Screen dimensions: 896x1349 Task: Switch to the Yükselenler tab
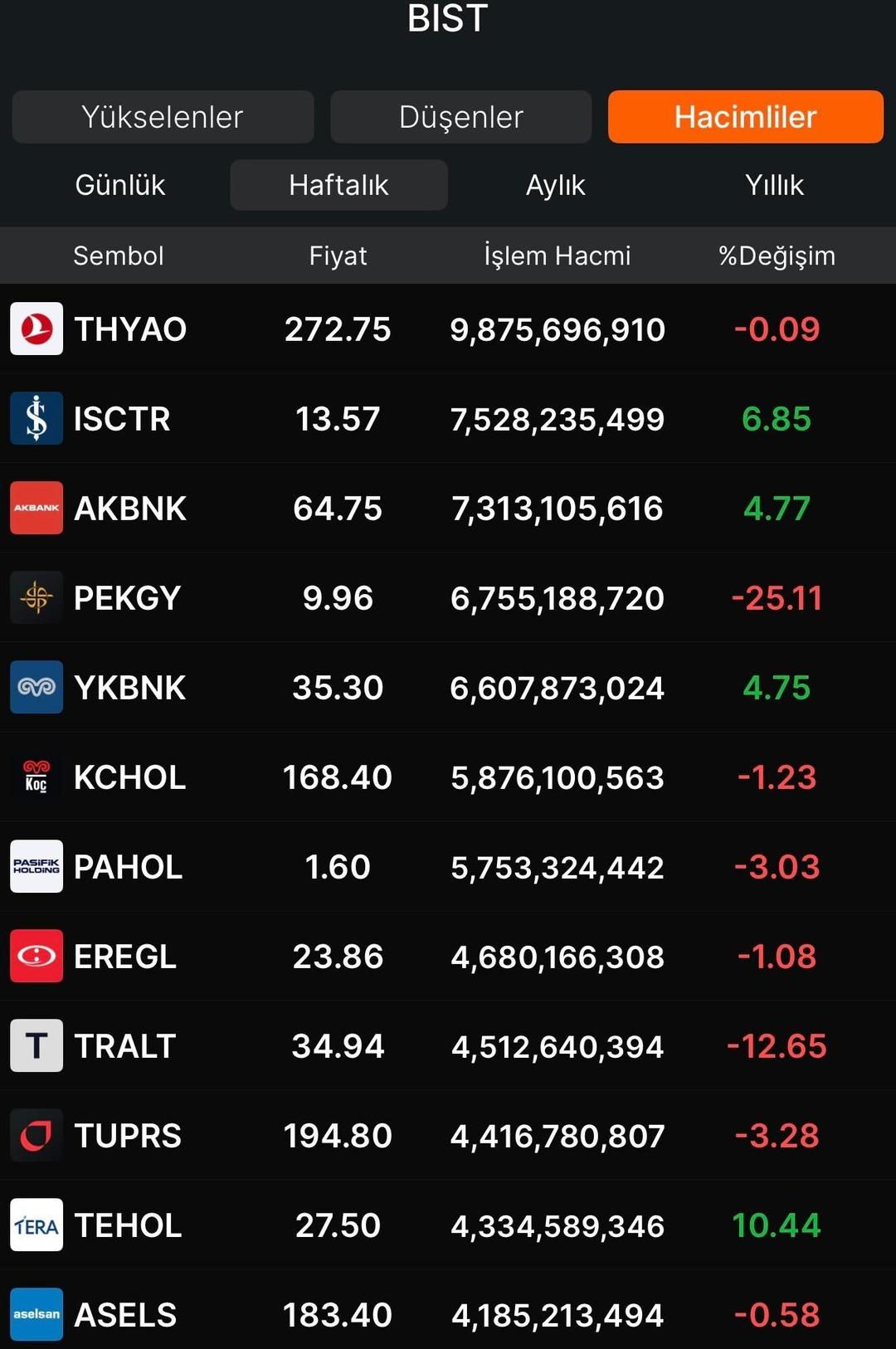pos(163,117)
